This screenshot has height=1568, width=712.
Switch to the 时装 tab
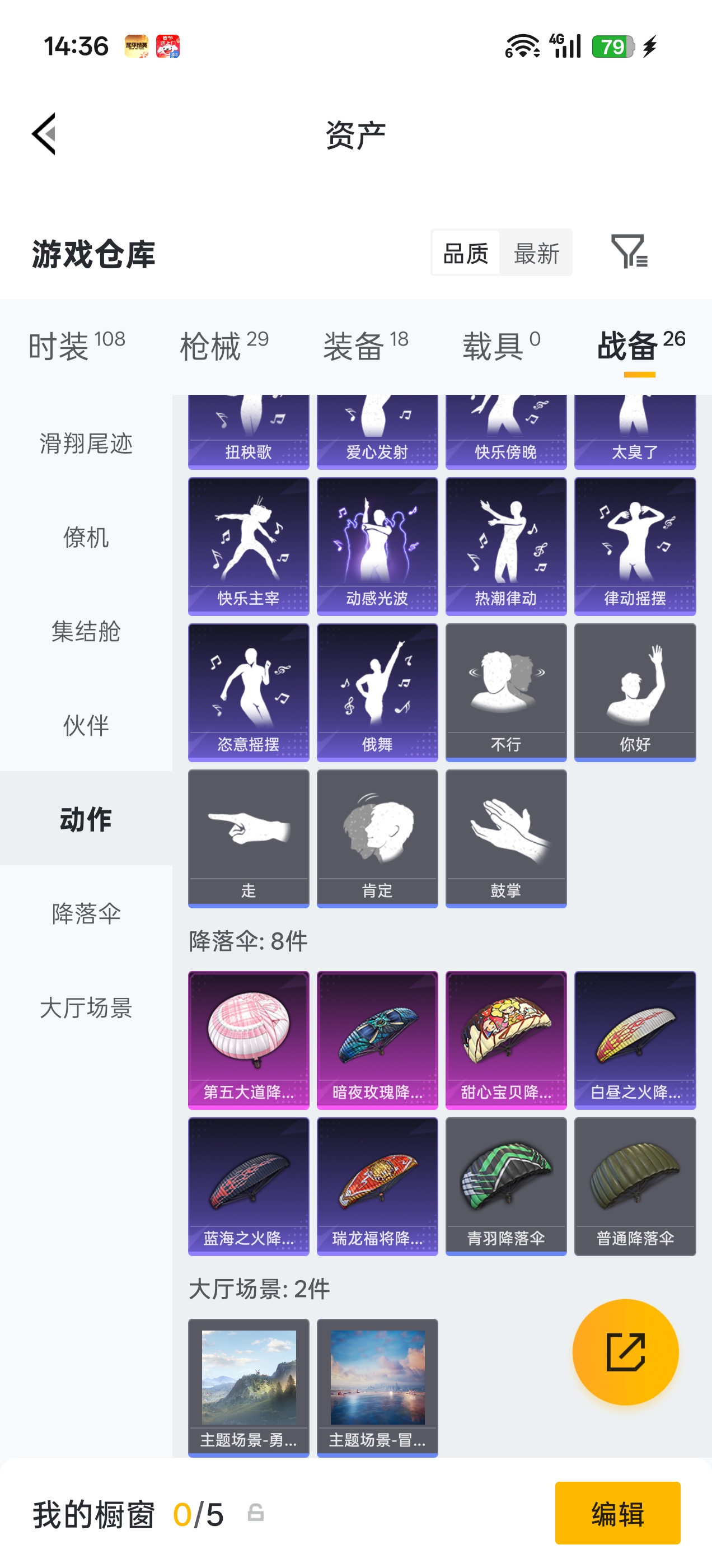click(x=76, y=346)
